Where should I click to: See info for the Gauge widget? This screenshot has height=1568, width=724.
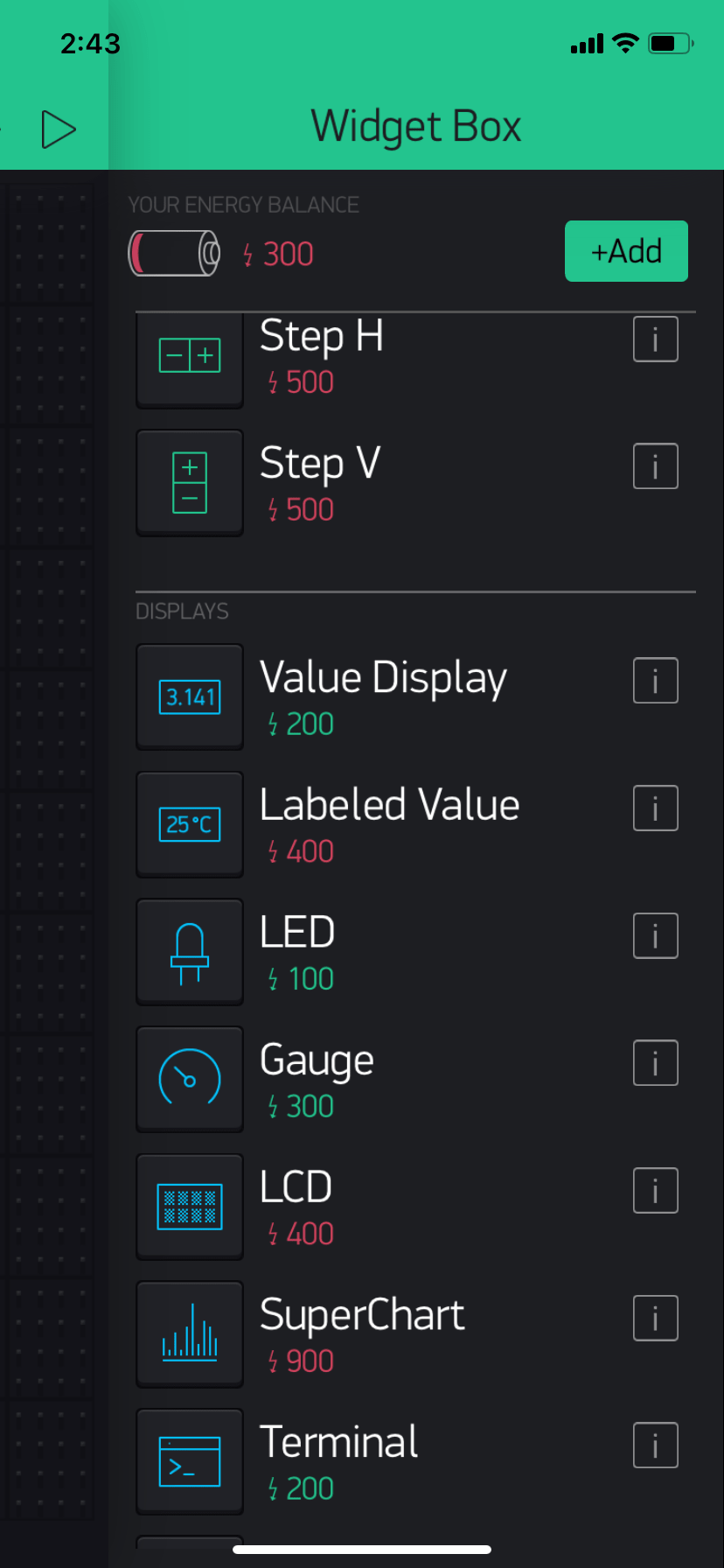656,1062
